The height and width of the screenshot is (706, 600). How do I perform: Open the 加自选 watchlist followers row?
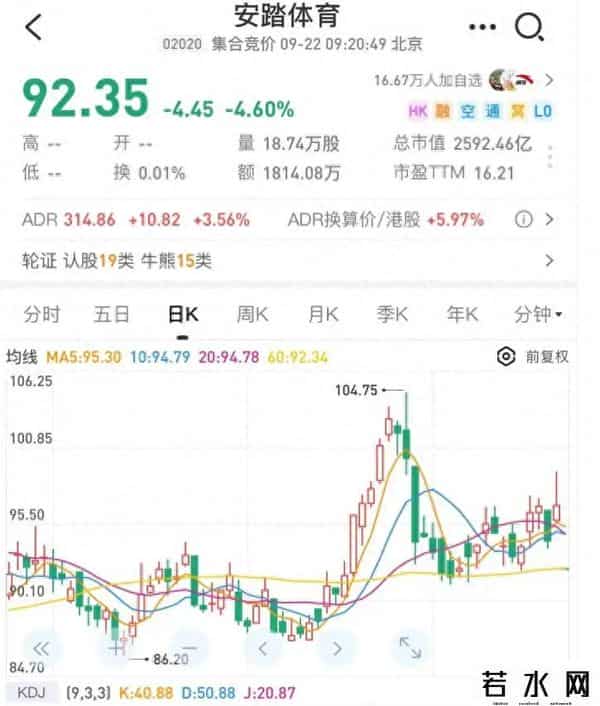click(x=462, y=80)
